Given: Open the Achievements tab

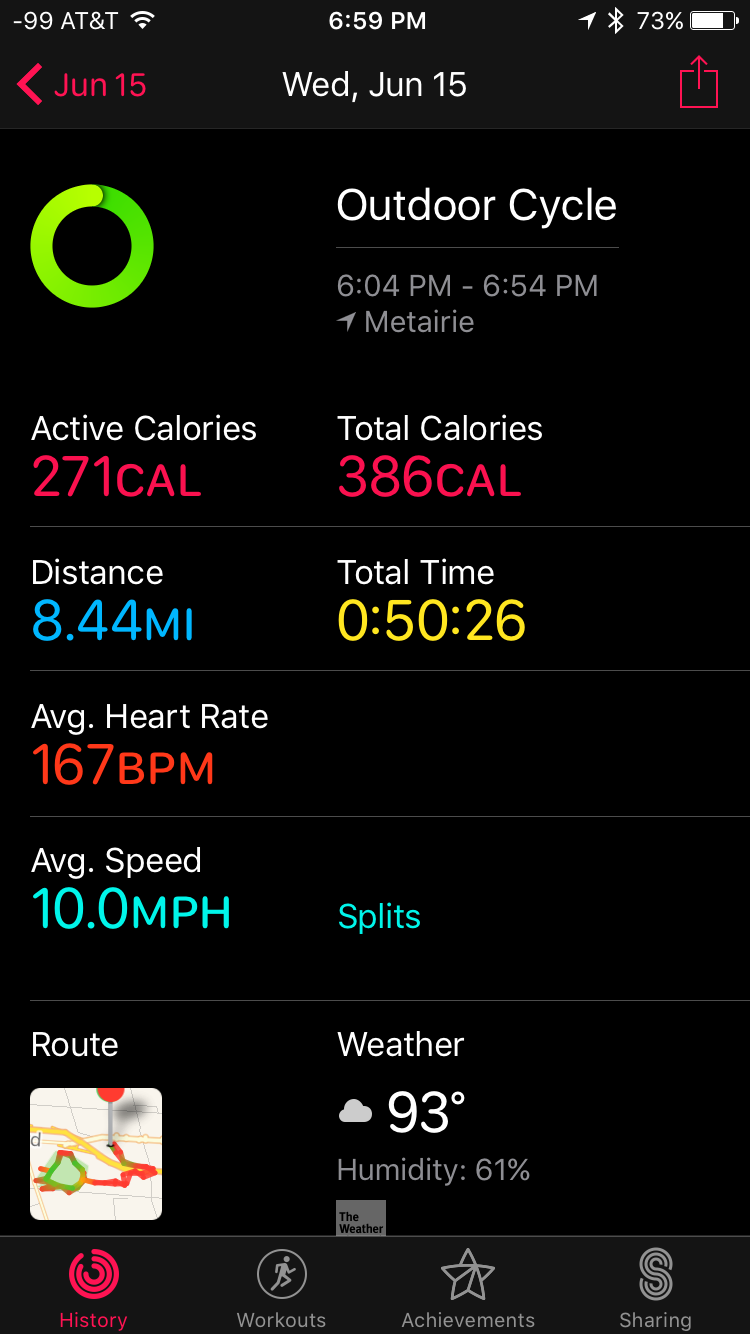Looking at the screenshot, I should tap(468, 1289).
